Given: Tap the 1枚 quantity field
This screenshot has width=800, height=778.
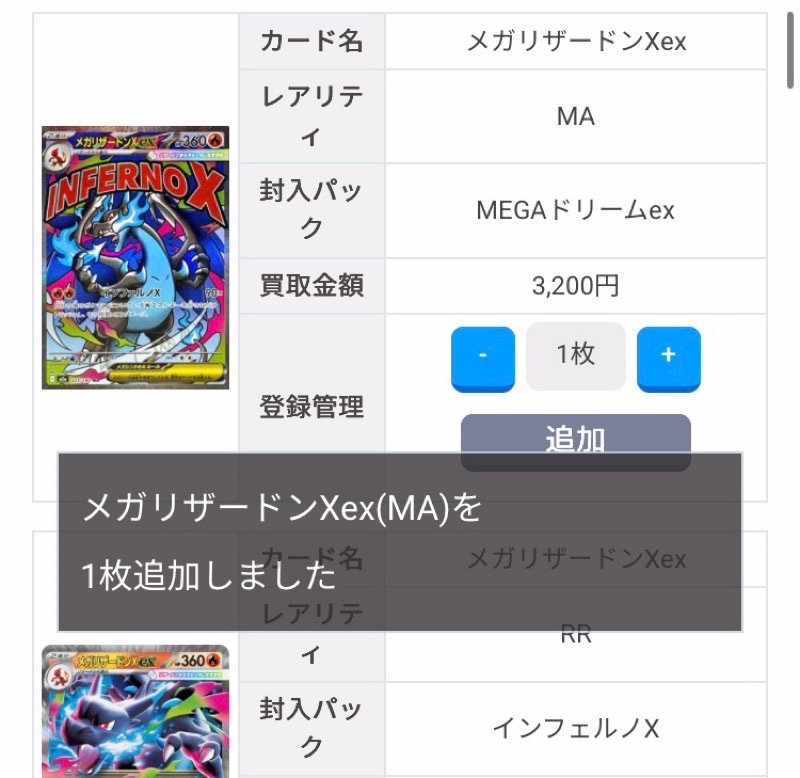Looking at the screenshot, I should point(576,355).
